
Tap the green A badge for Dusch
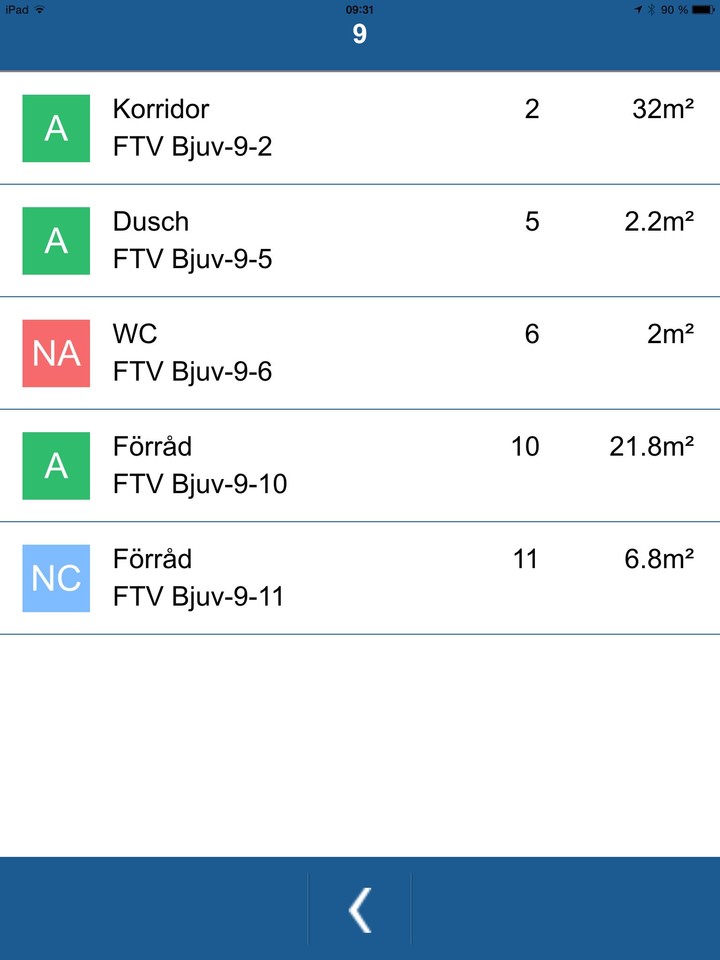[x=56, y=240]
